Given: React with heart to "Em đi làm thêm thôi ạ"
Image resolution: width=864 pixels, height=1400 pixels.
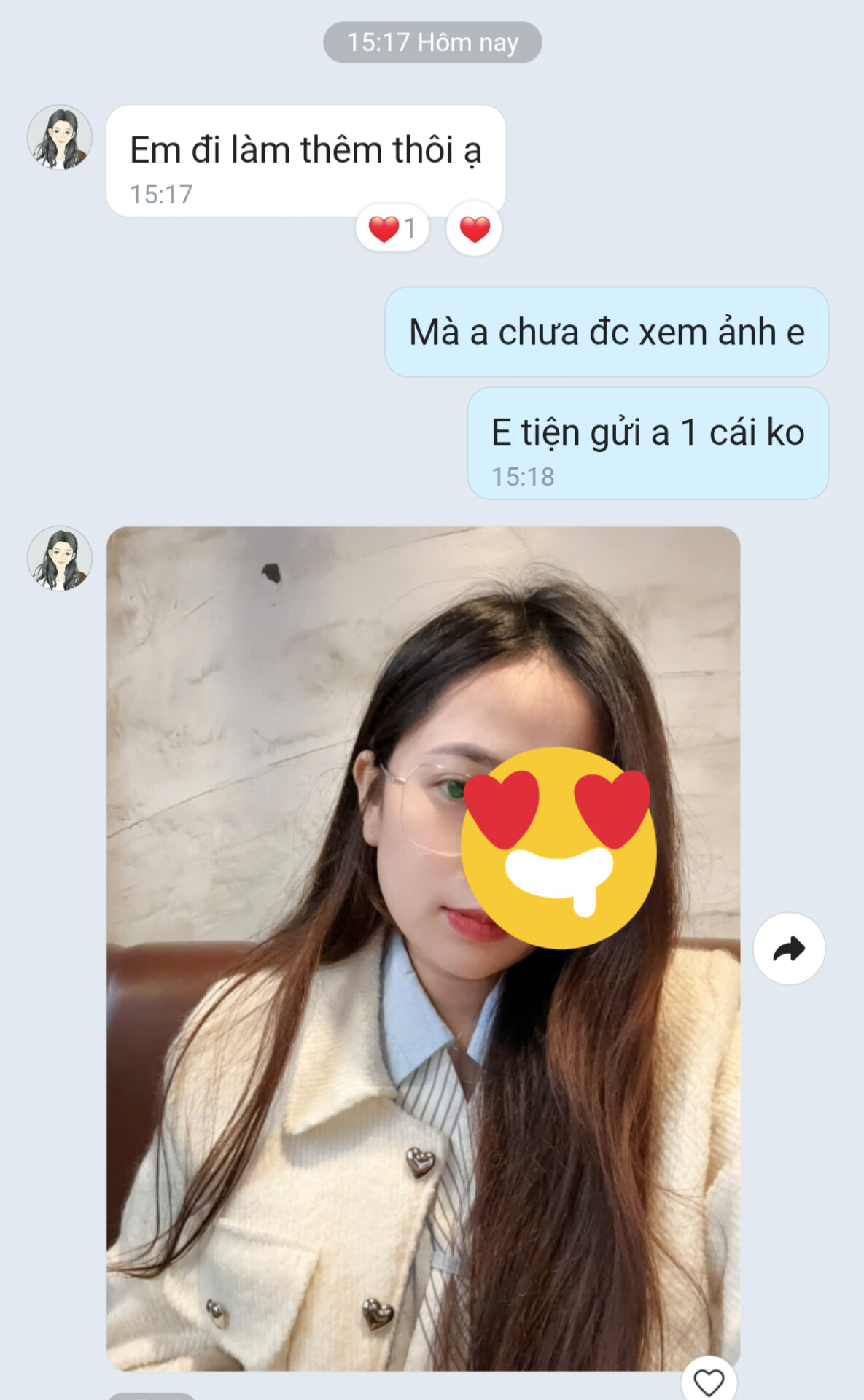Looking at the screenshot, I should pos(474,229).
